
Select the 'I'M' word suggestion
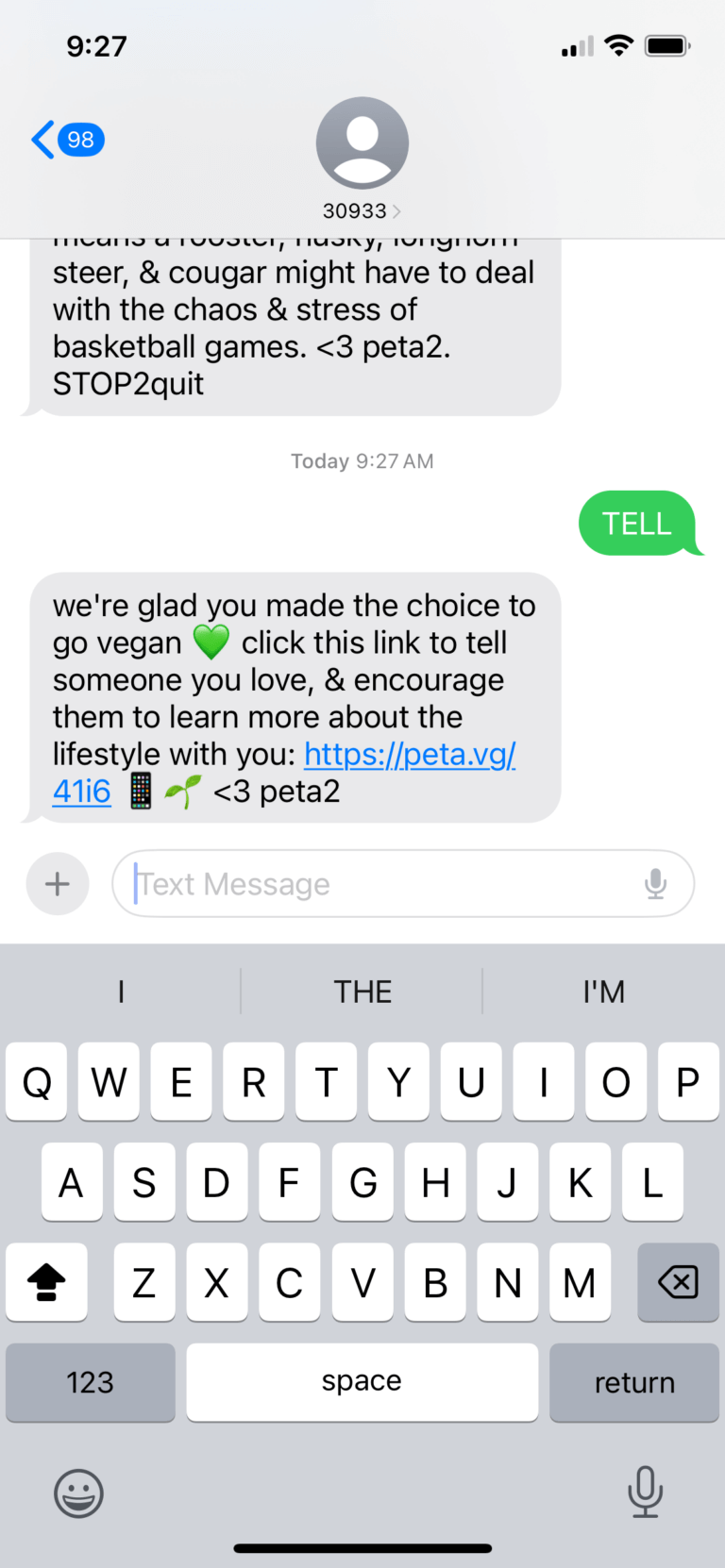[604, 991]
